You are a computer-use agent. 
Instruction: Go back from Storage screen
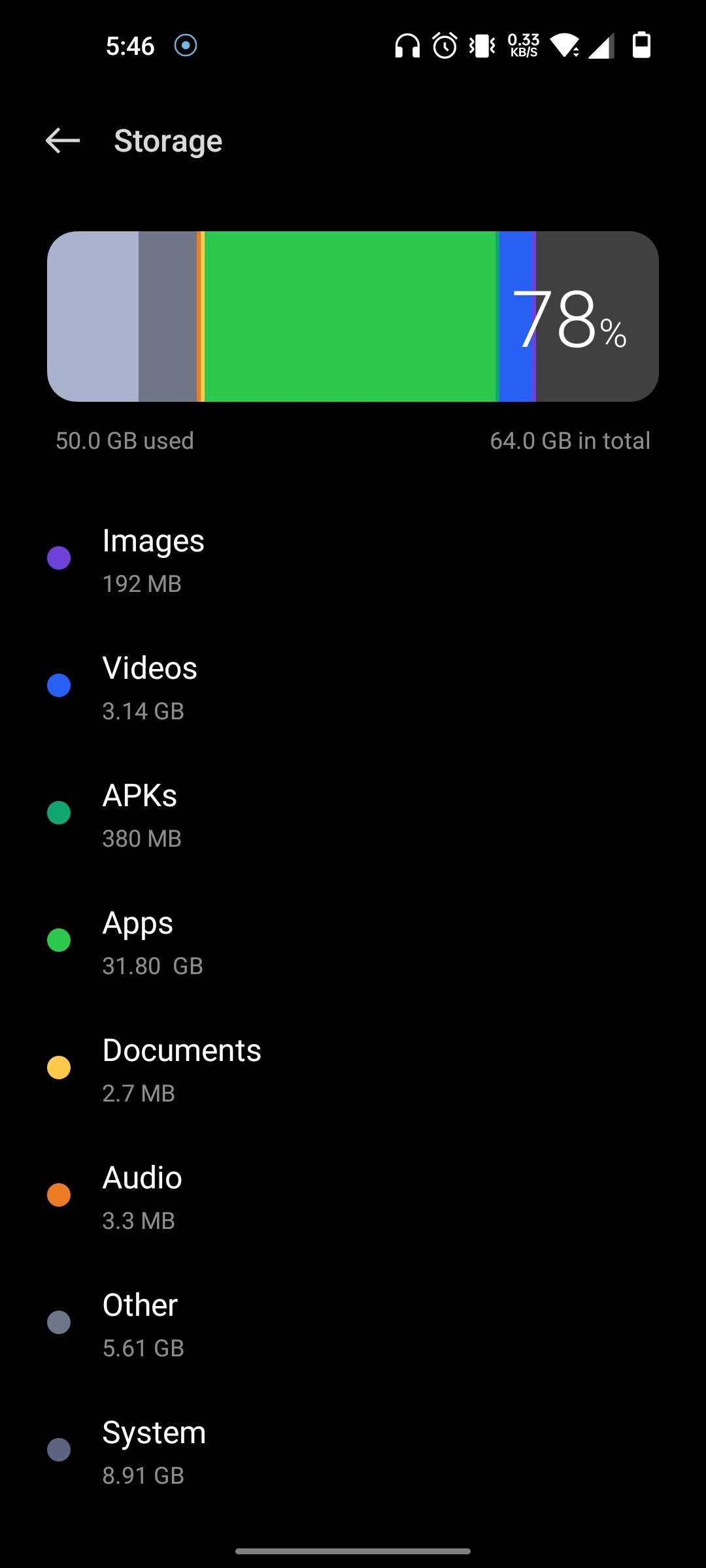[x=63, y=140]
